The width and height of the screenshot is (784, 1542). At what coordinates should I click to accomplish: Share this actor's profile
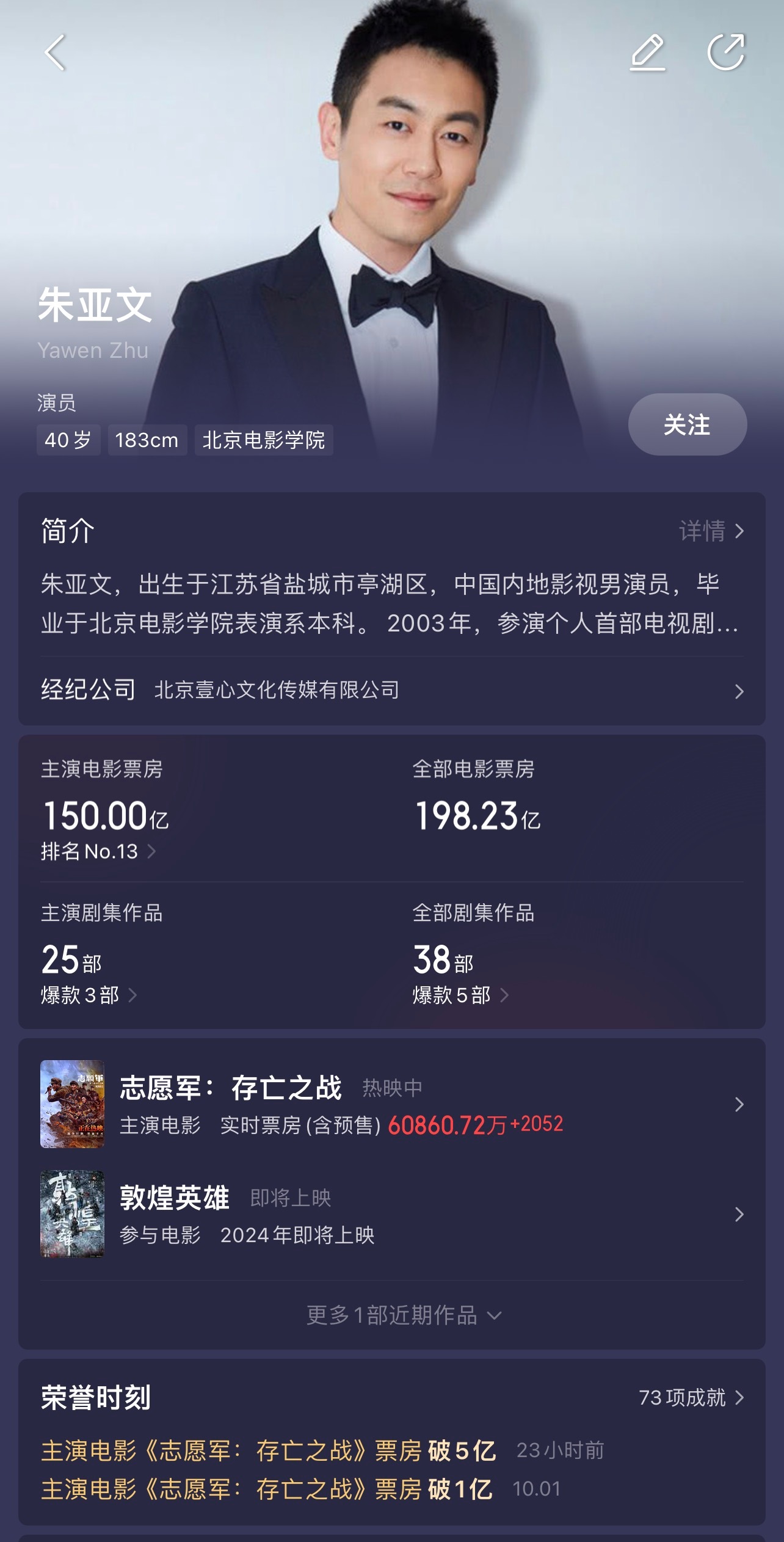point(726,53)
